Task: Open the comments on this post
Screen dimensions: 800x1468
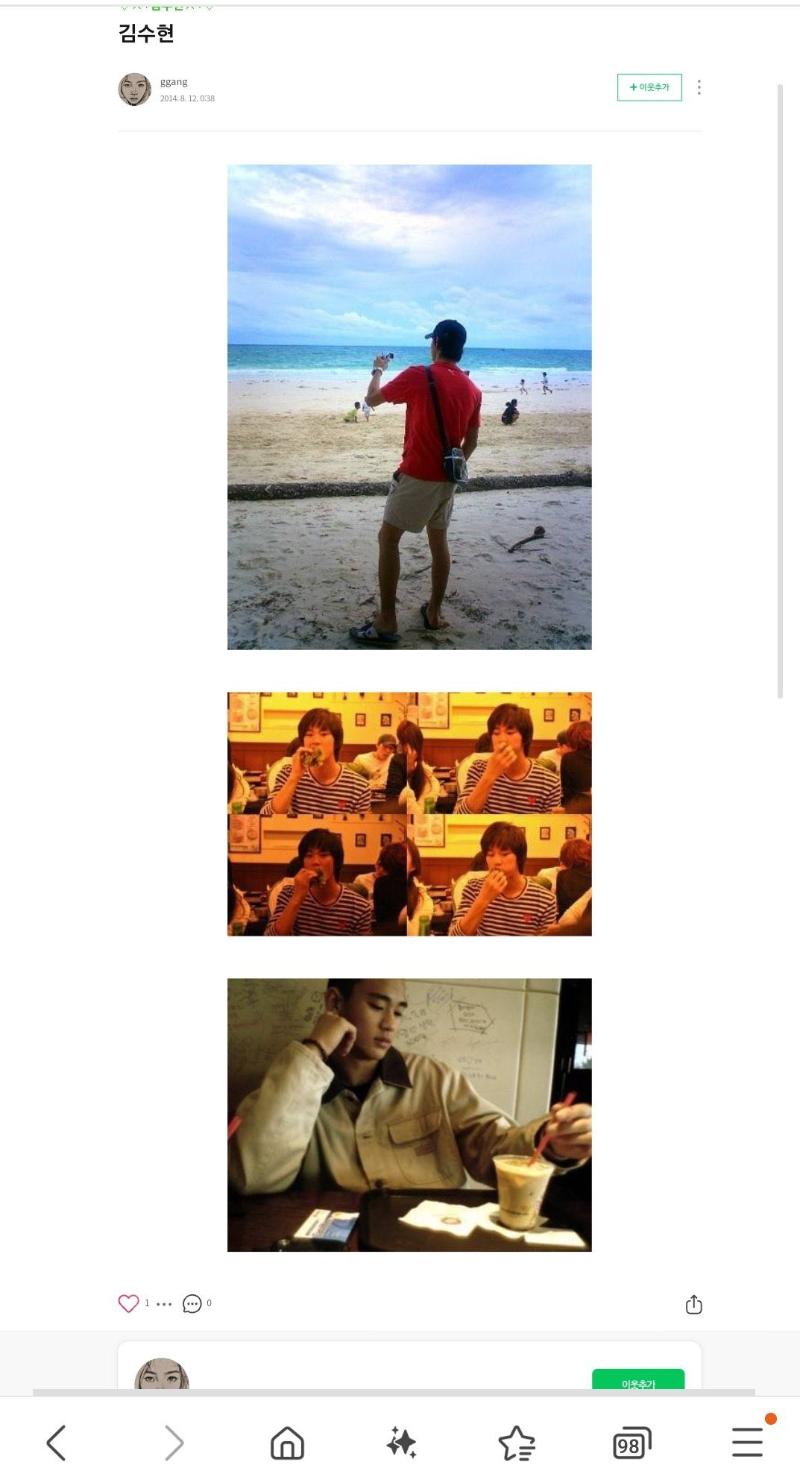Action: click(192, 1303)
